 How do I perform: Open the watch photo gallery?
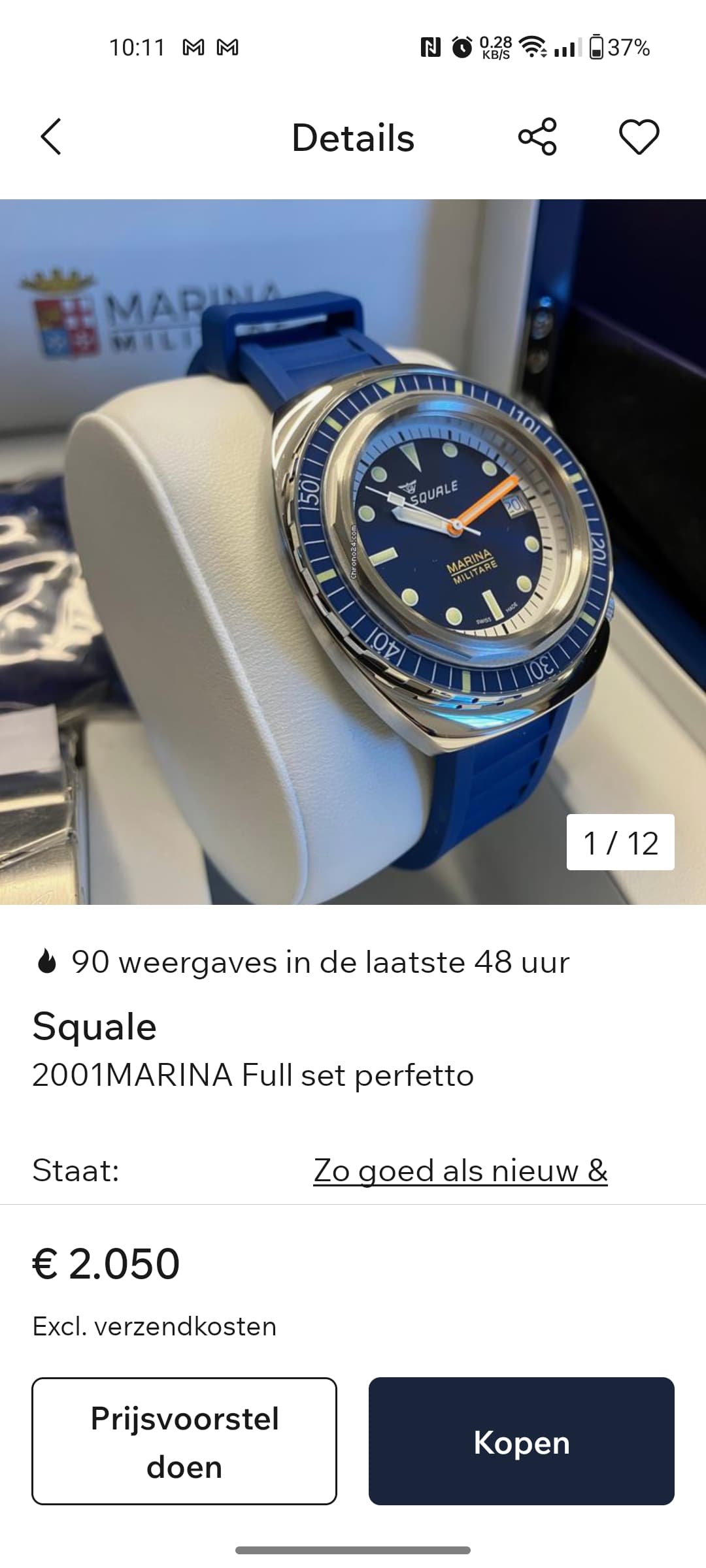[x=353, y=552]
